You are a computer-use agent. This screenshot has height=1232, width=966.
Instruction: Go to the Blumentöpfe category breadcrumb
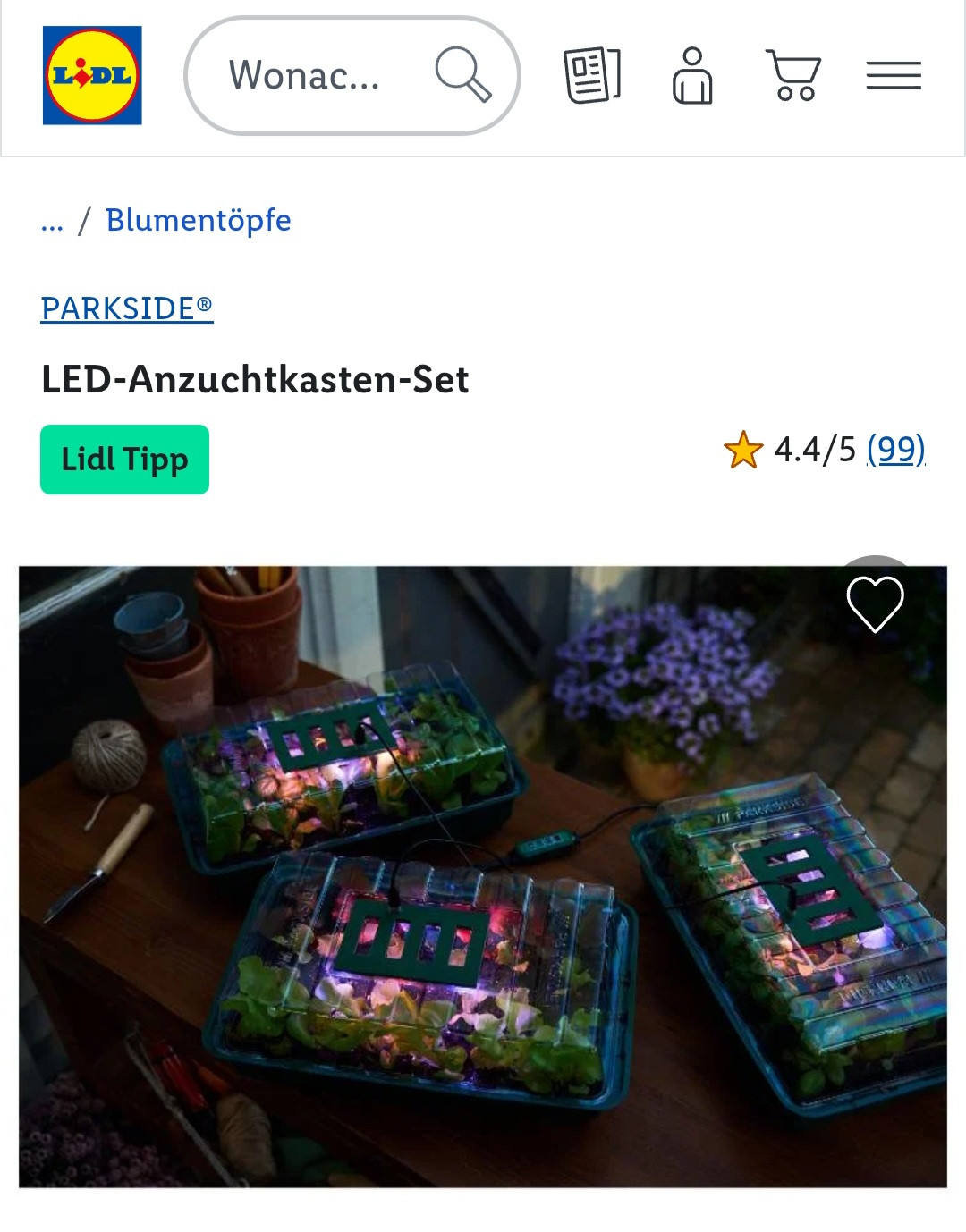click(x=199, y=220)
